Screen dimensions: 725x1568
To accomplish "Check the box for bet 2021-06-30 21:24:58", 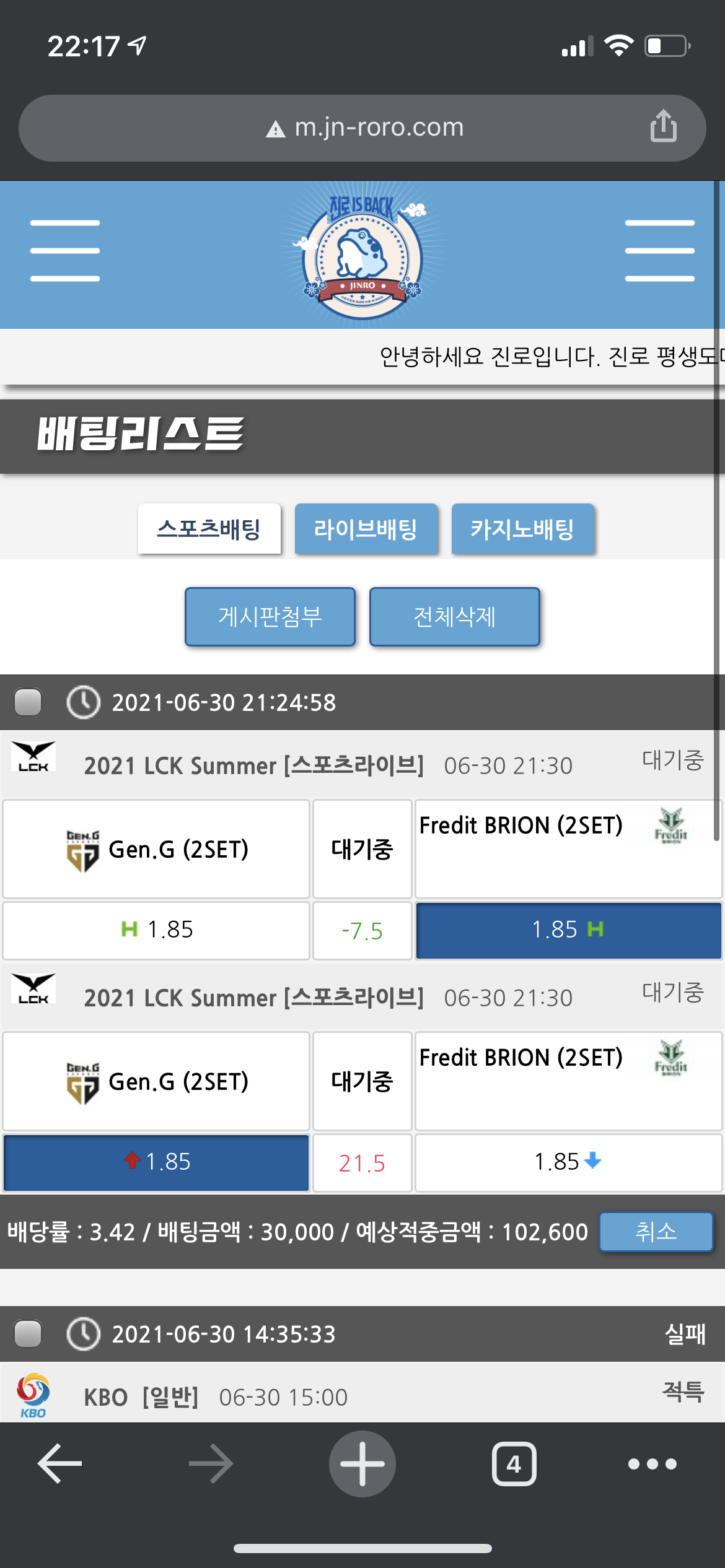I will (28, 702).
